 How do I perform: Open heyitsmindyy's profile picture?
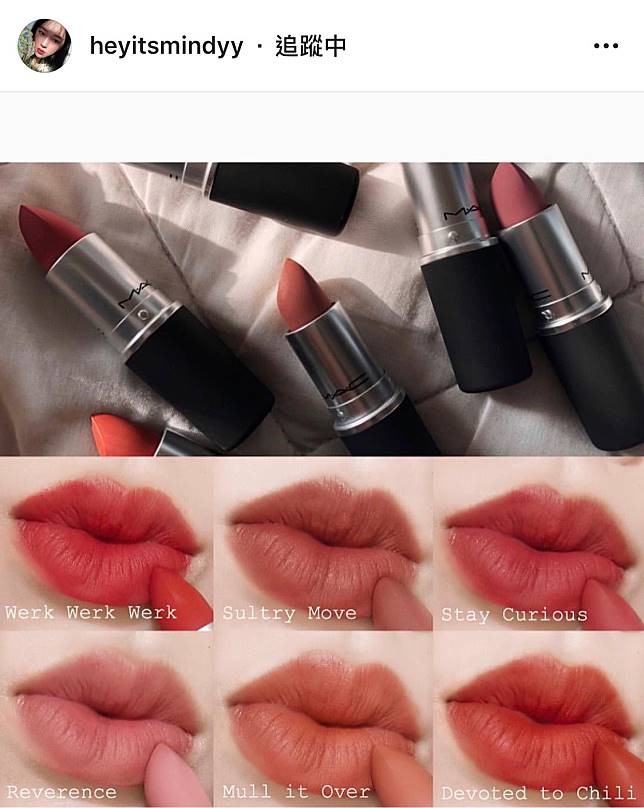coord(45,46)
